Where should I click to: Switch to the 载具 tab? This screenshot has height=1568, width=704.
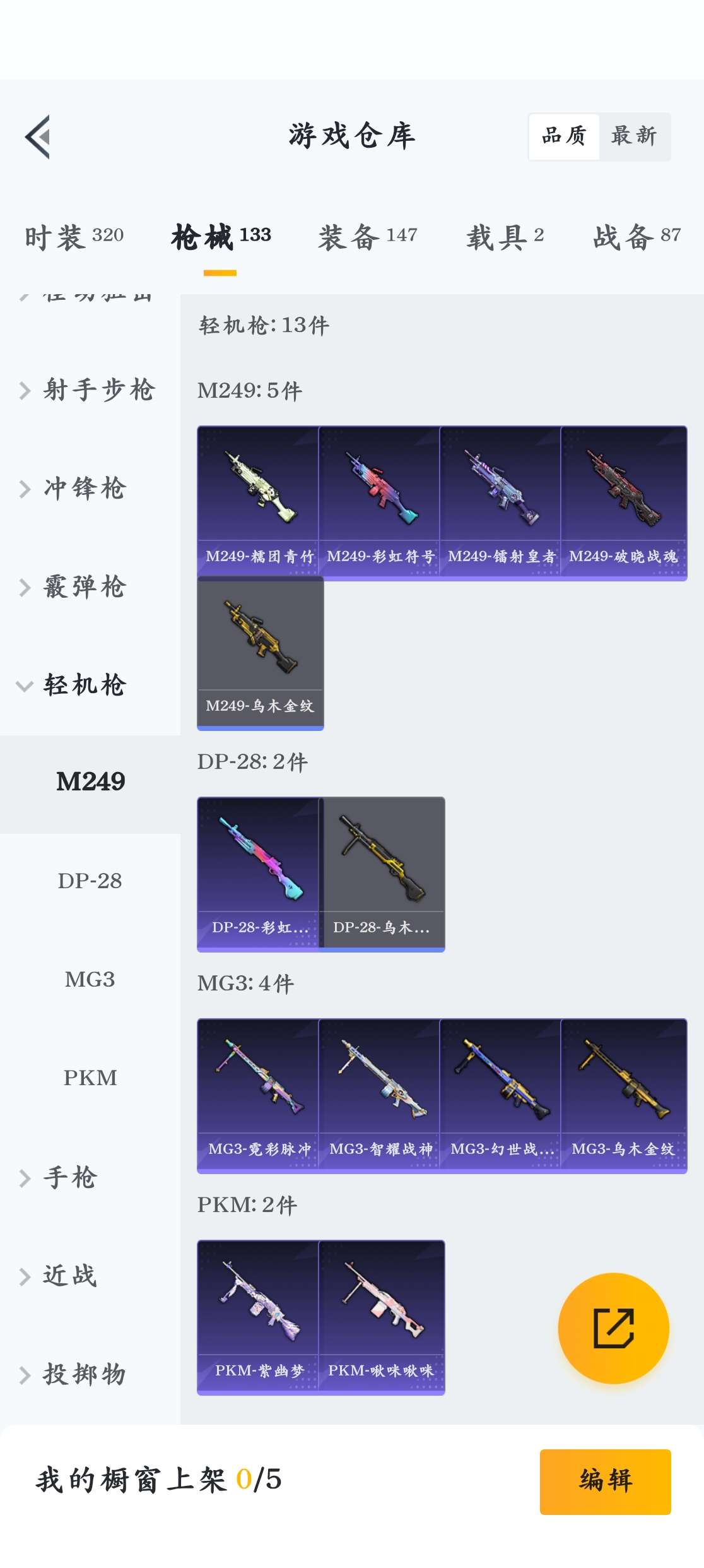point(505,237)
